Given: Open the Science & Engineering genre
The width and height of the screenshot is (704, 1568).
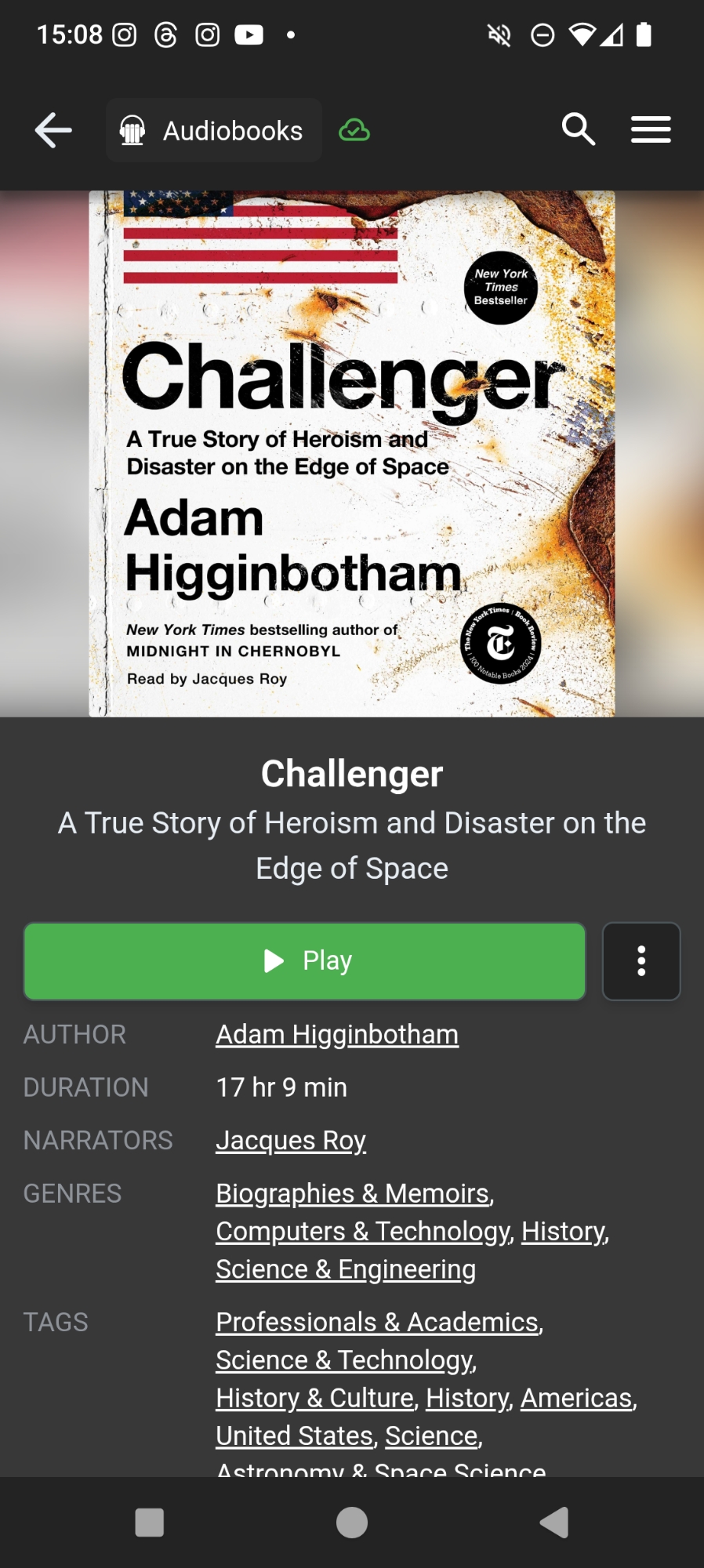Looking at the screenshot, I should tap(346, 1269).
